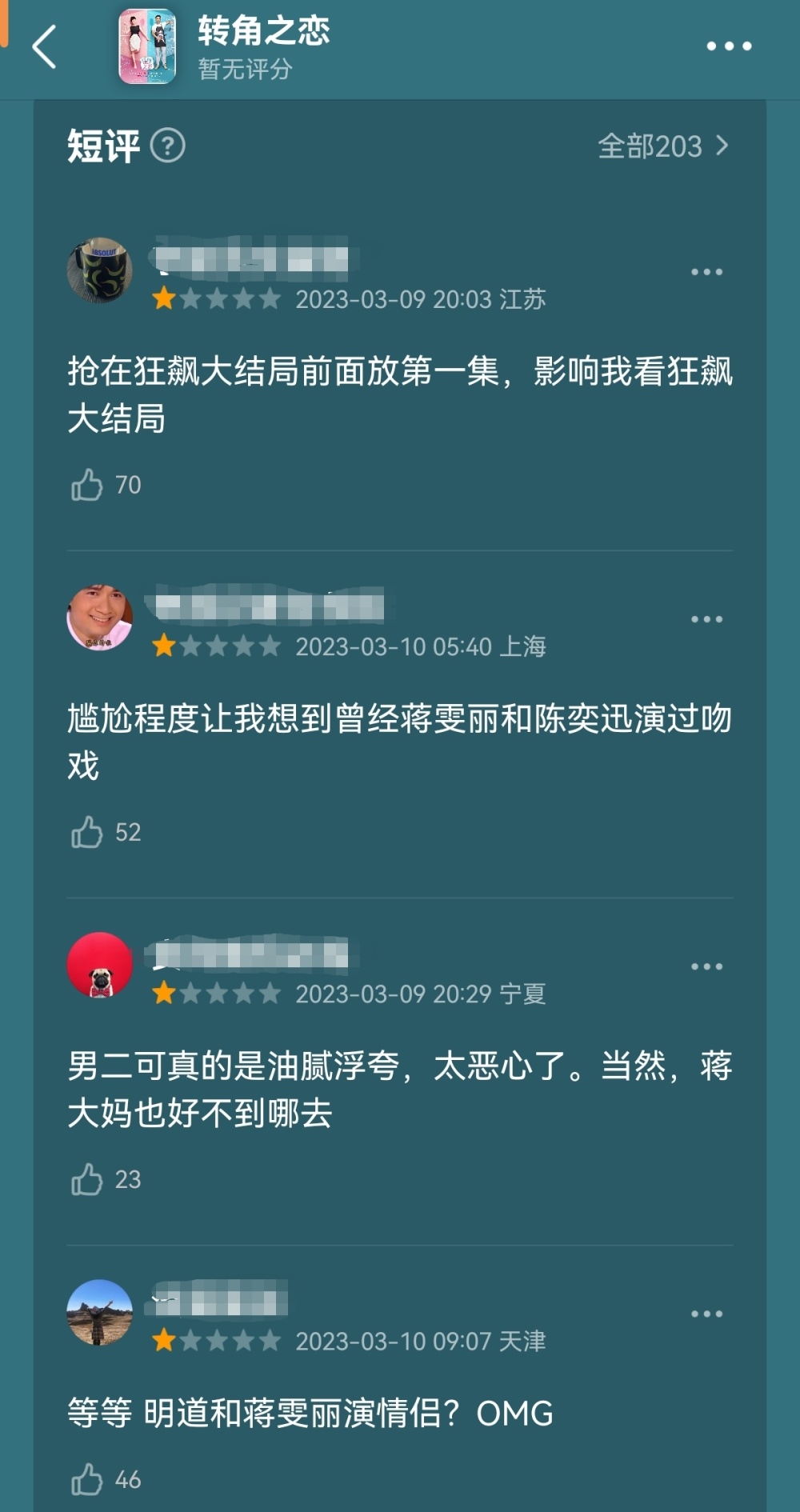Open more options for the 宁夏 review
This screenshot has width=800, height=1512.
(x=706, y=966)
